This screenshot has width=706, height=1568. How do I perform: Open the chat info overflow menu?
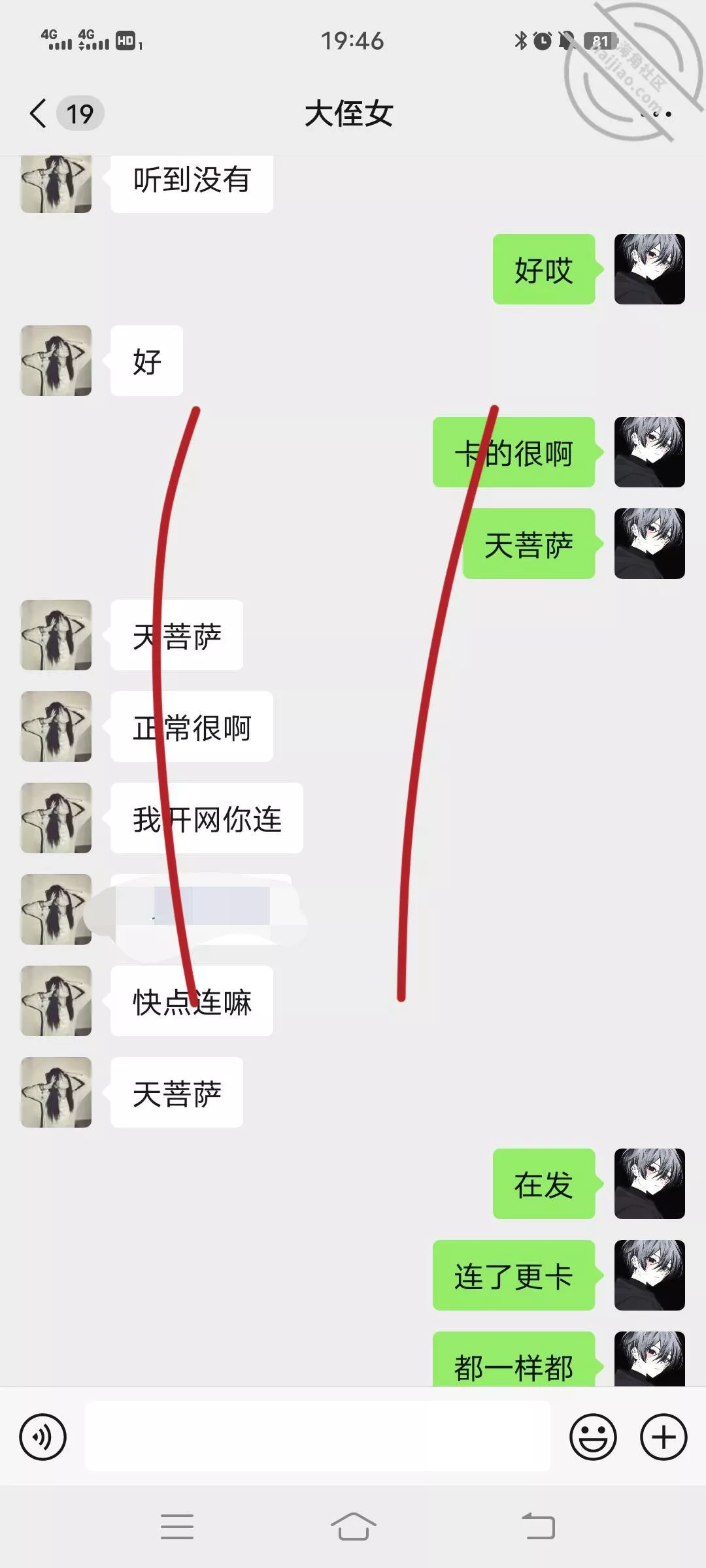(x=656, y=114)
